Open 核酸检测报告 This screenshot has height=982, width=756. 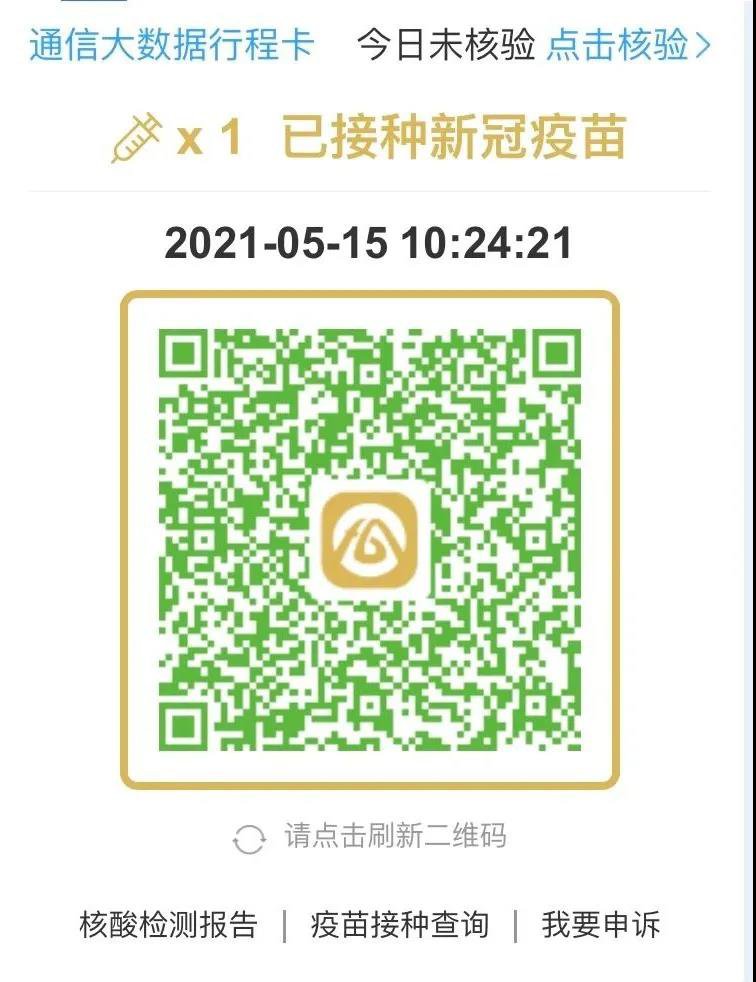168,924
